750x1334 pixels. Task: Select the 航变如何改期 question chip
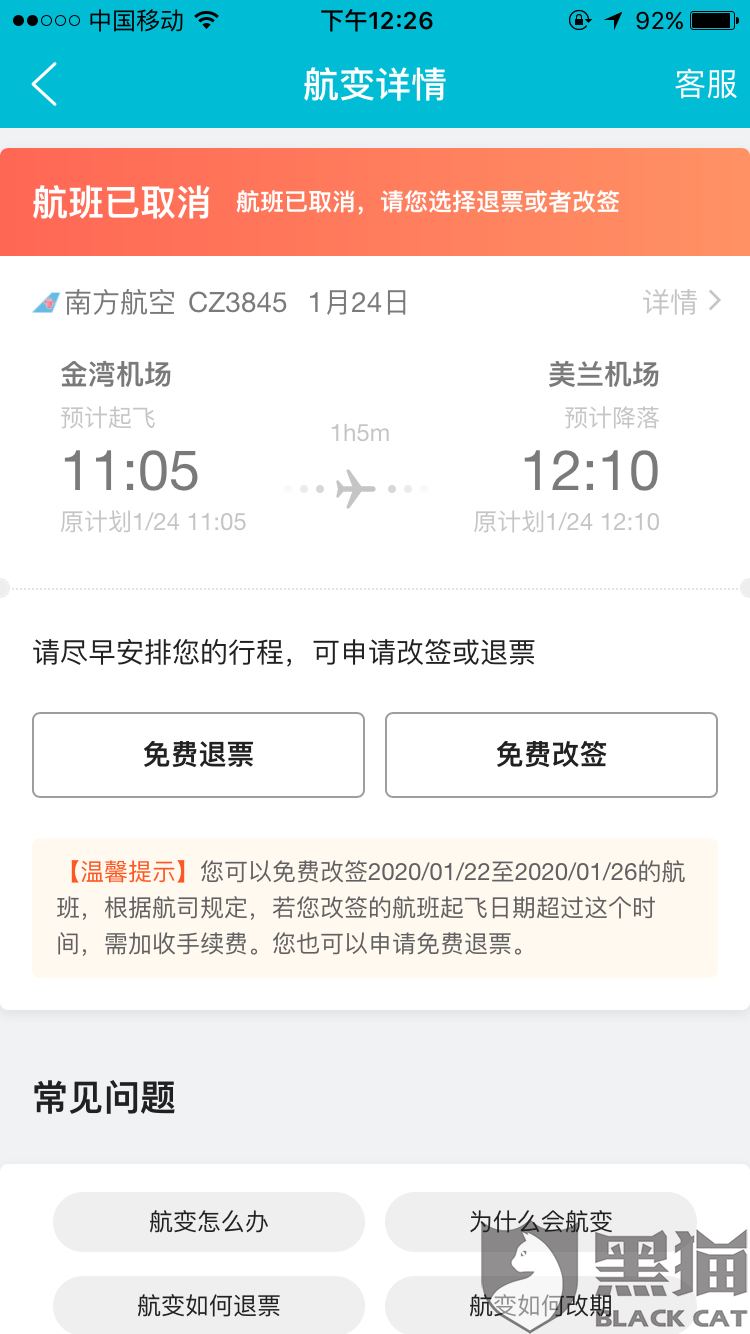click(x=541, y=1304)
